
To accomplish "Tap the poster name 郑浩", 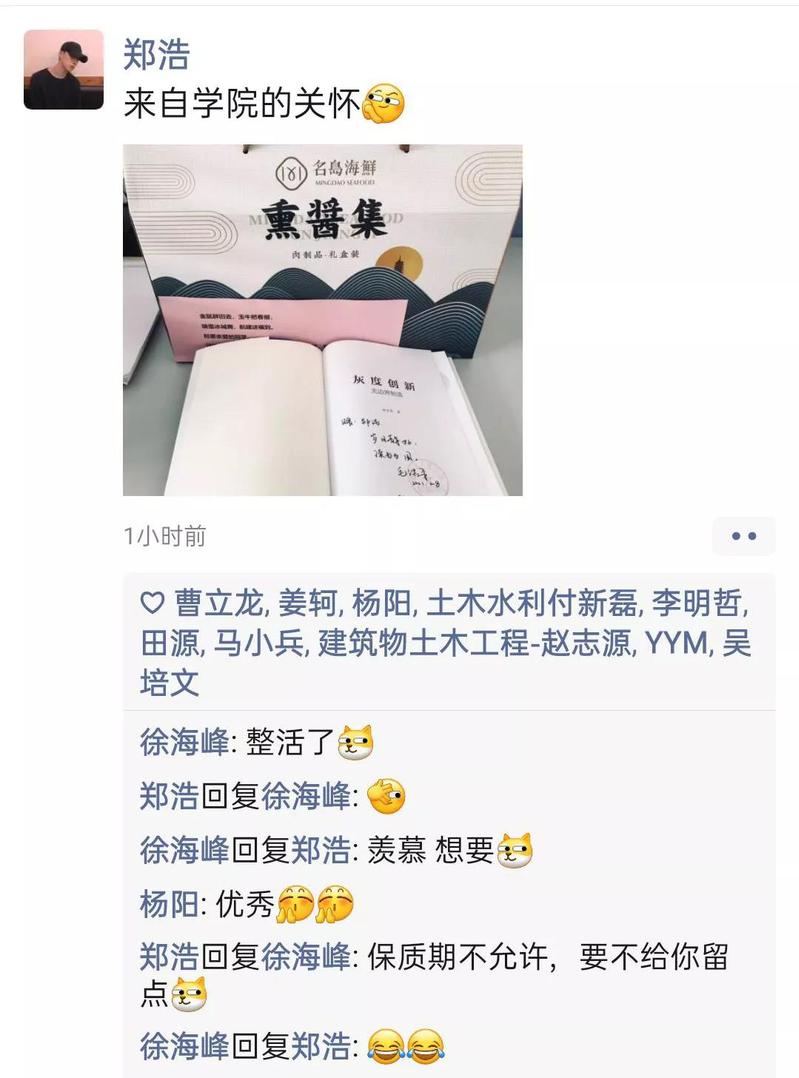I will point(156,53).
